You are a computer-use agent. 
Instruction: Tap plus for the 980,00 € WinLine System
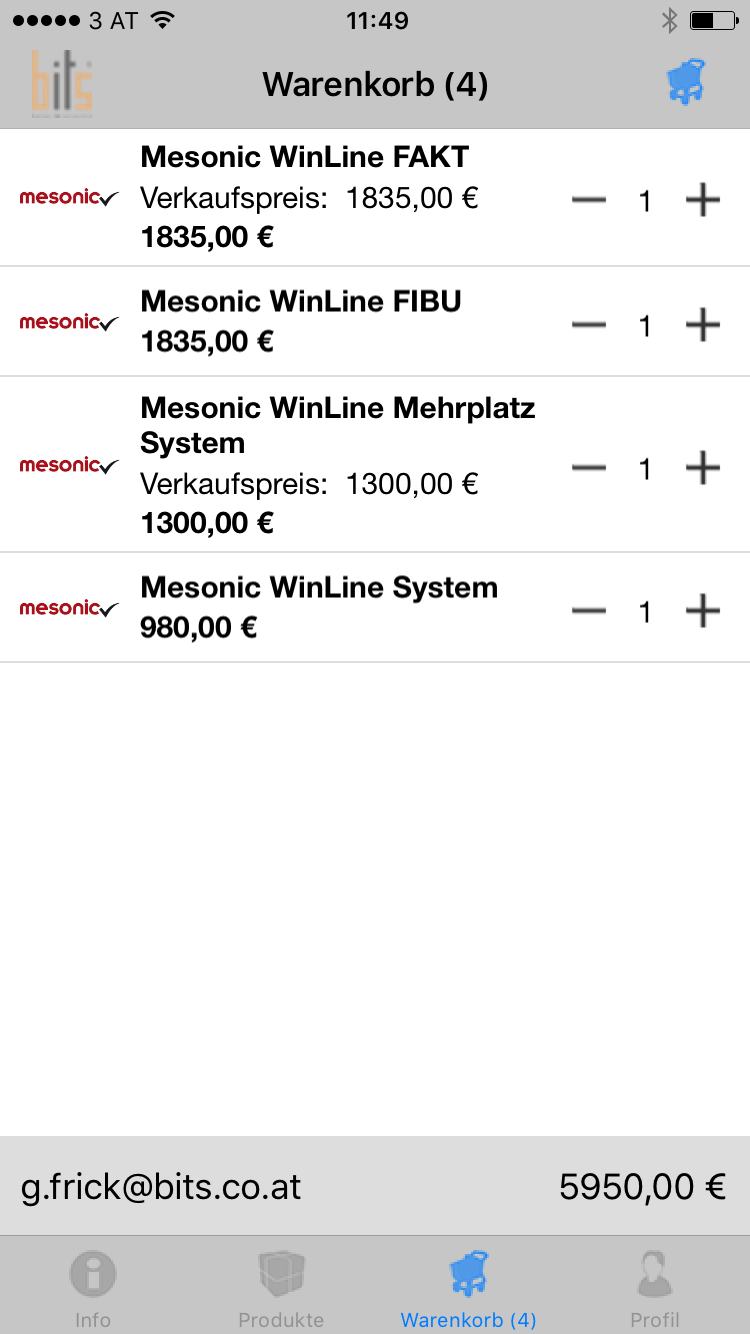click(x=703, y=610)
